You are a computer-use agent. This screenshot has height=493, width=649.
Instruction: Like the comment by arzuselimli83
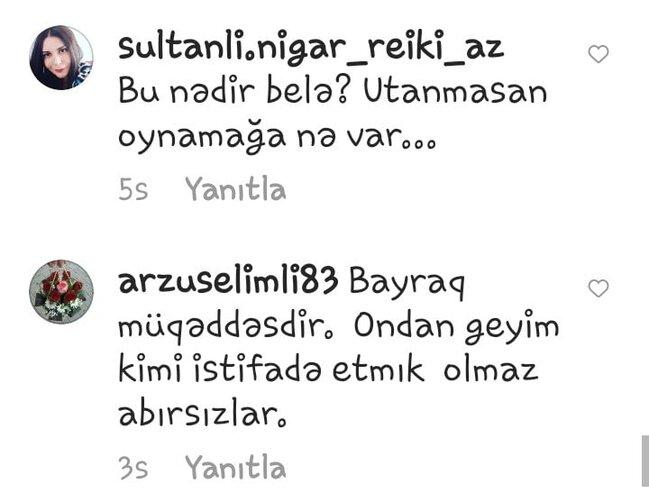(x=598, y=288)
